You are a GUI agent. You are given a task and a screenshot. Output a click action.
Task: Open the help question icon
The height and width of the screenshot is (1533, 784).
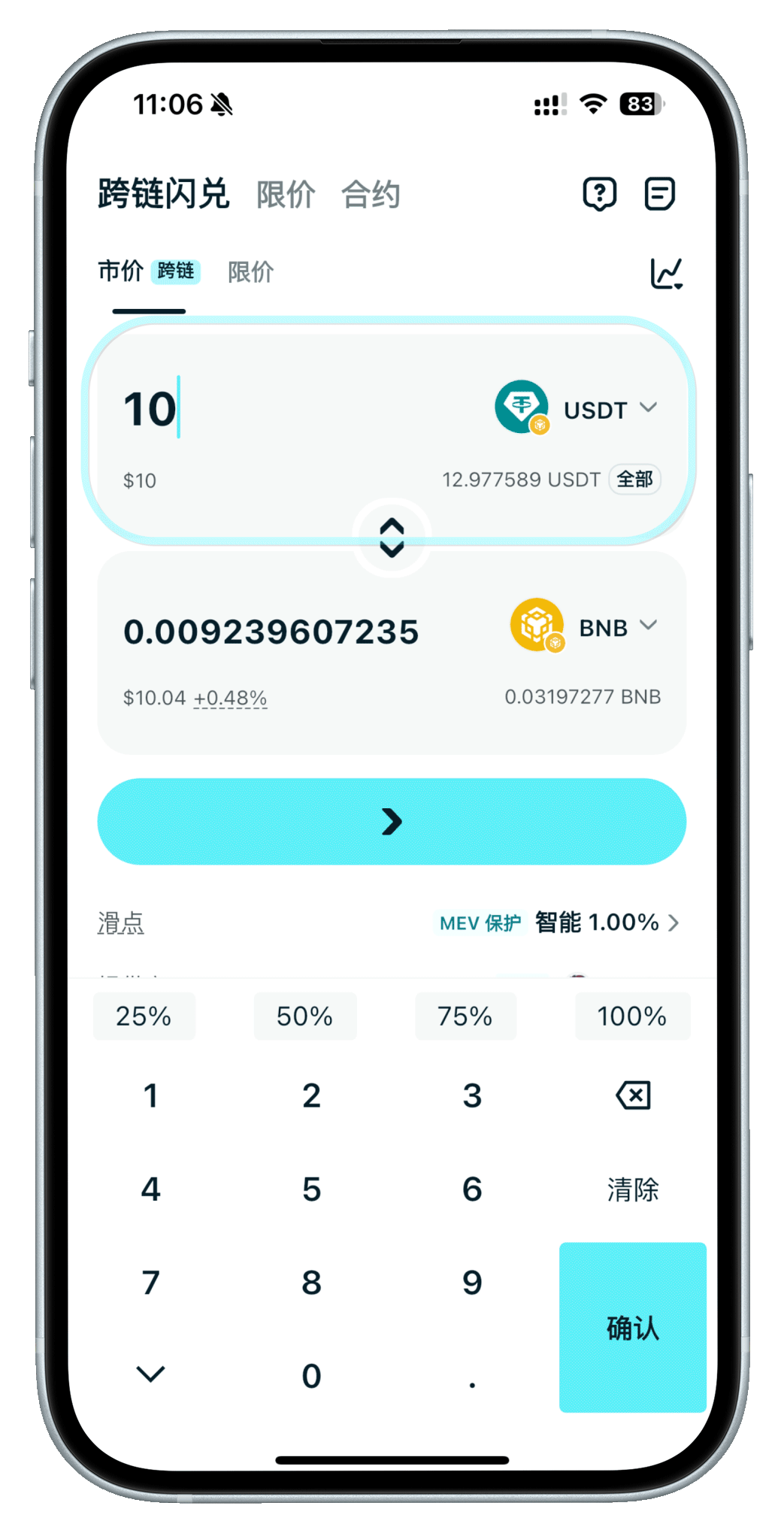(599, 194)
